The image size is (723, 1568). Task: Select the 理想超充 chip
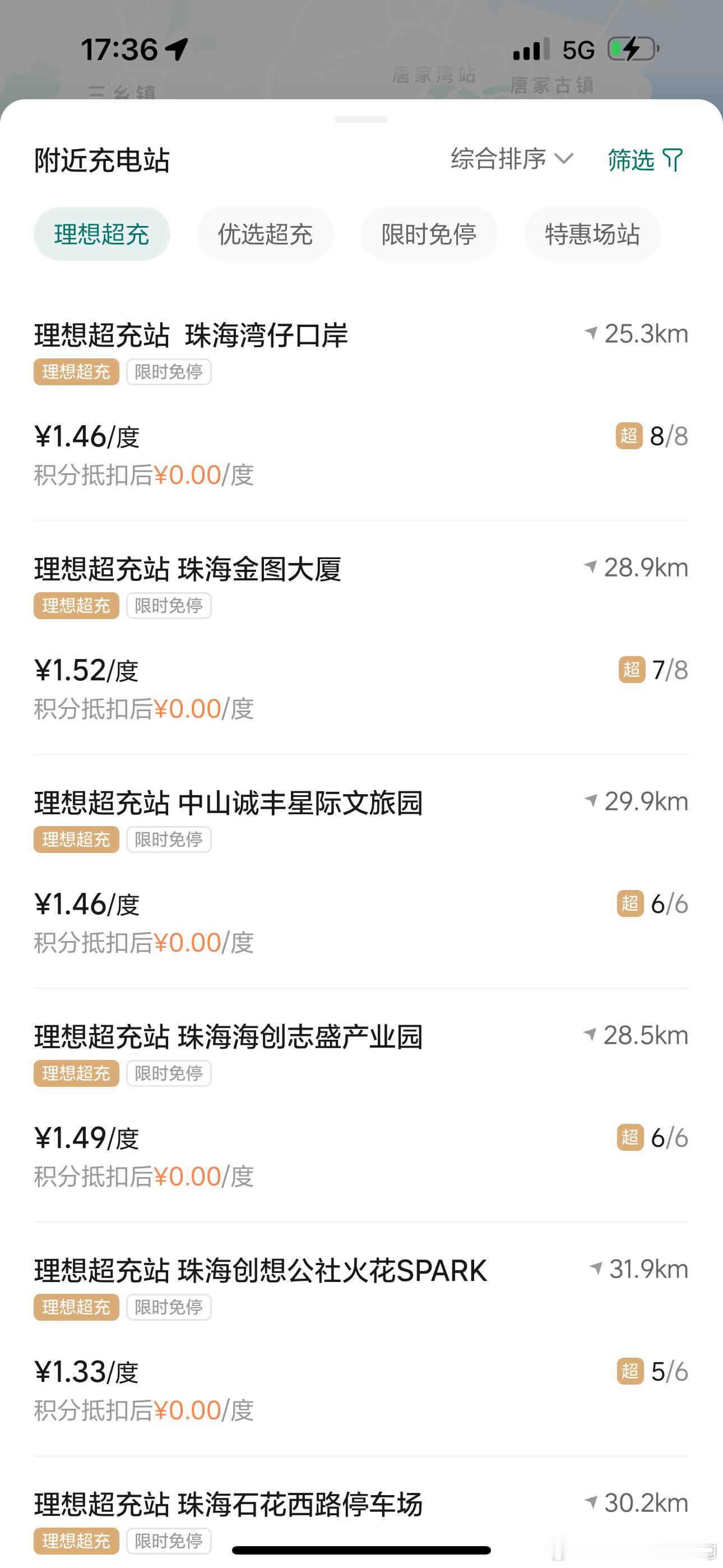point(101,234)
